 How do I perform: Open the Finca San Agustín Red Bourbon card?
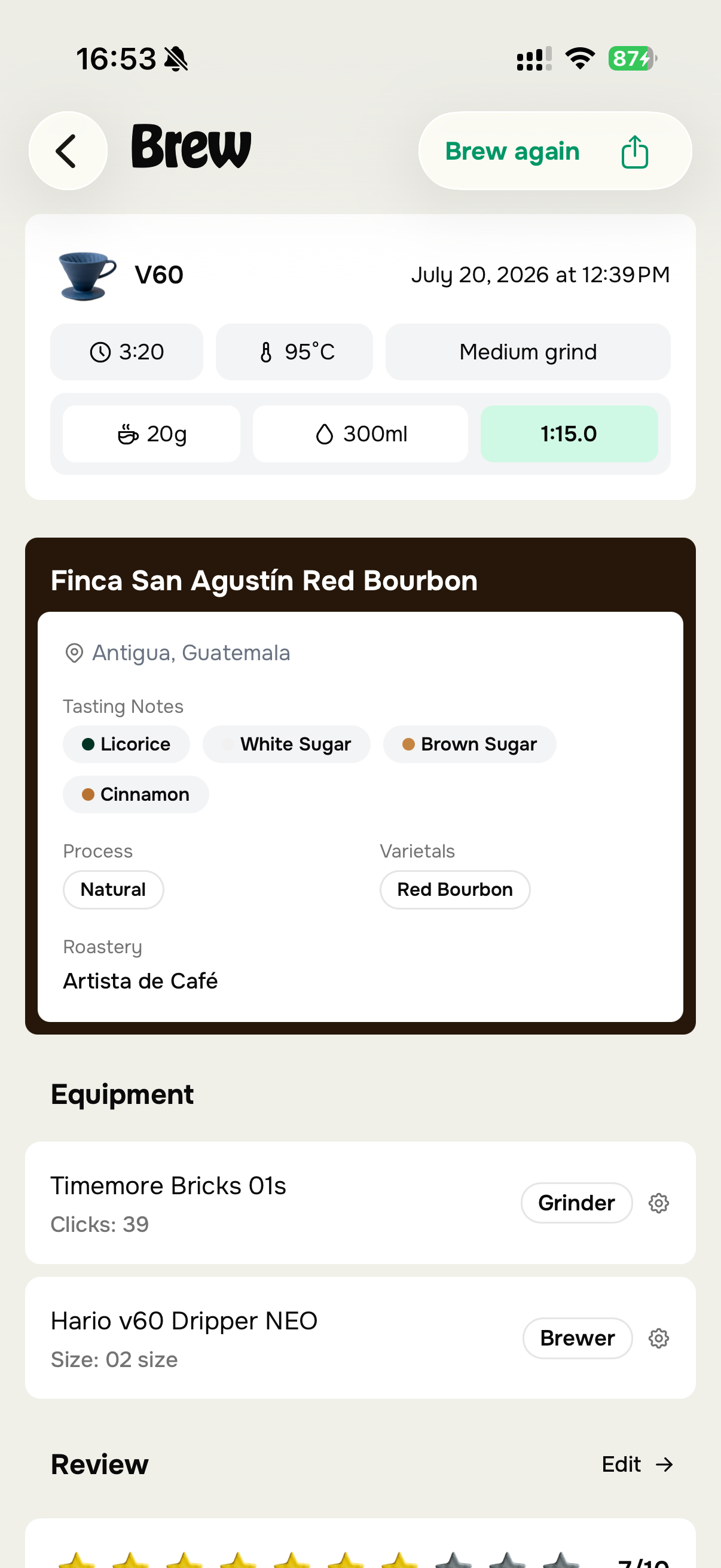(x=360, y=786)
